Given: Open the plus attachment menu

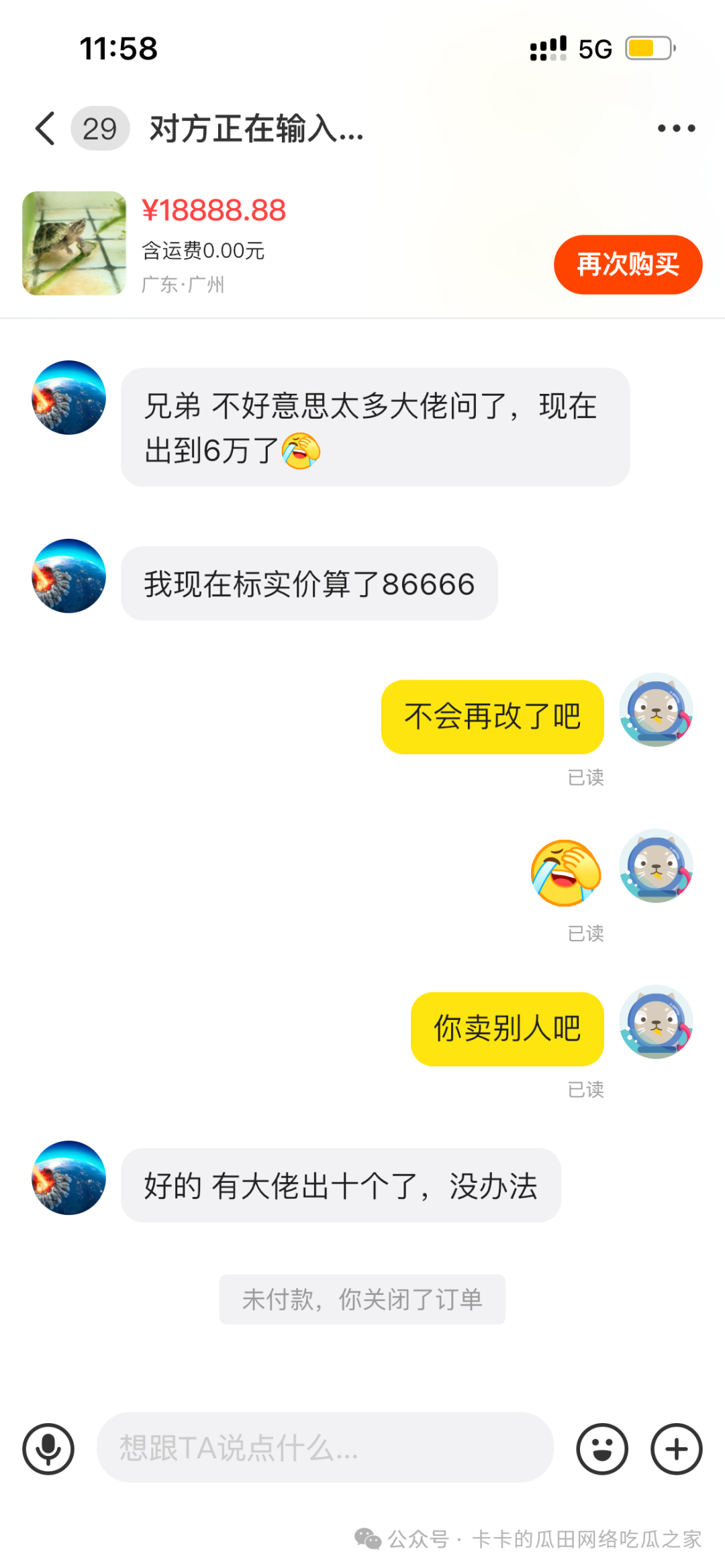Looking at the screenshot, I should (x=676, y=1449).
